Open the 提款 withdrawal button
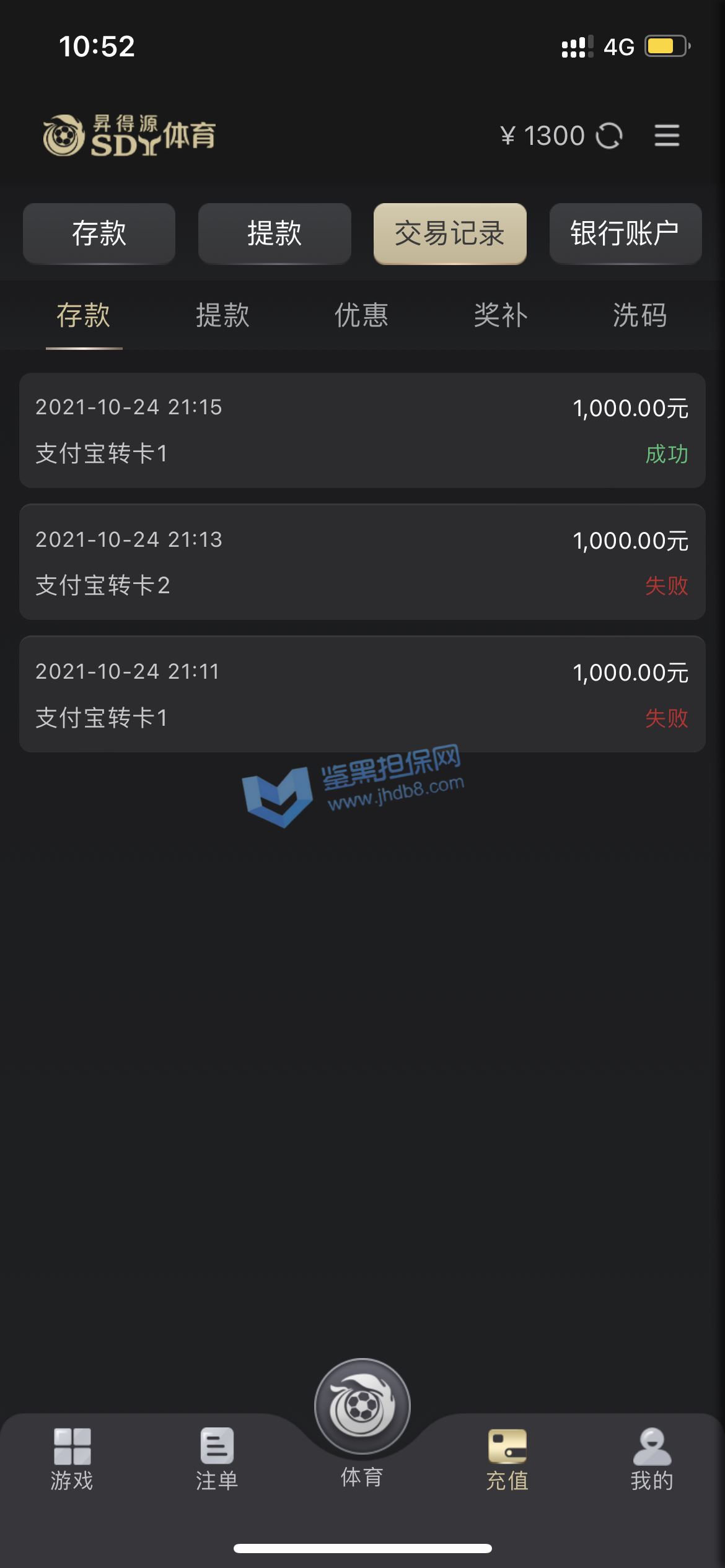This screenshot has width=725, height=1568. (x=275, y=233)
